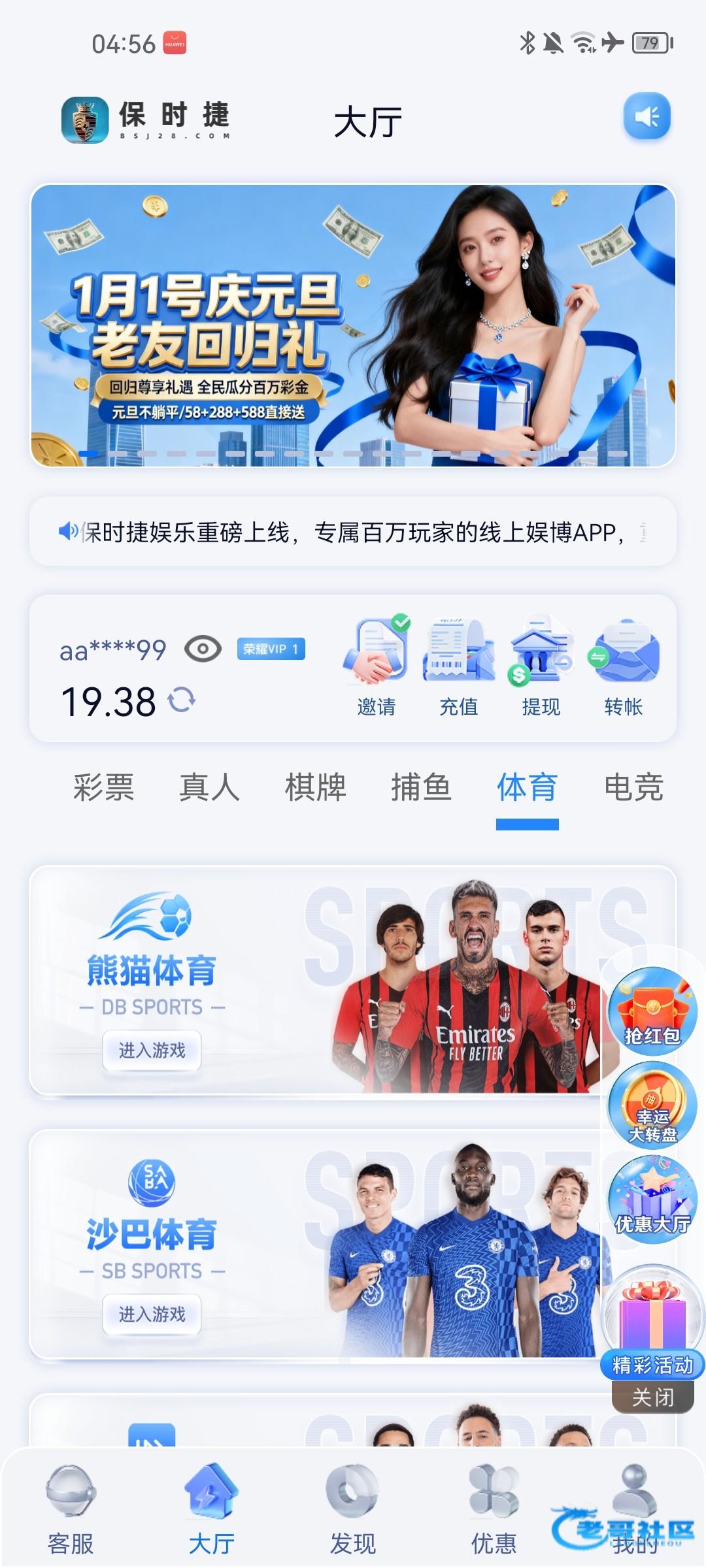This screenshot has width=706, height=1568.
Task: Close the floating activities panel via 关闭
Action: pyautogui.click(x=652, y=1397)
